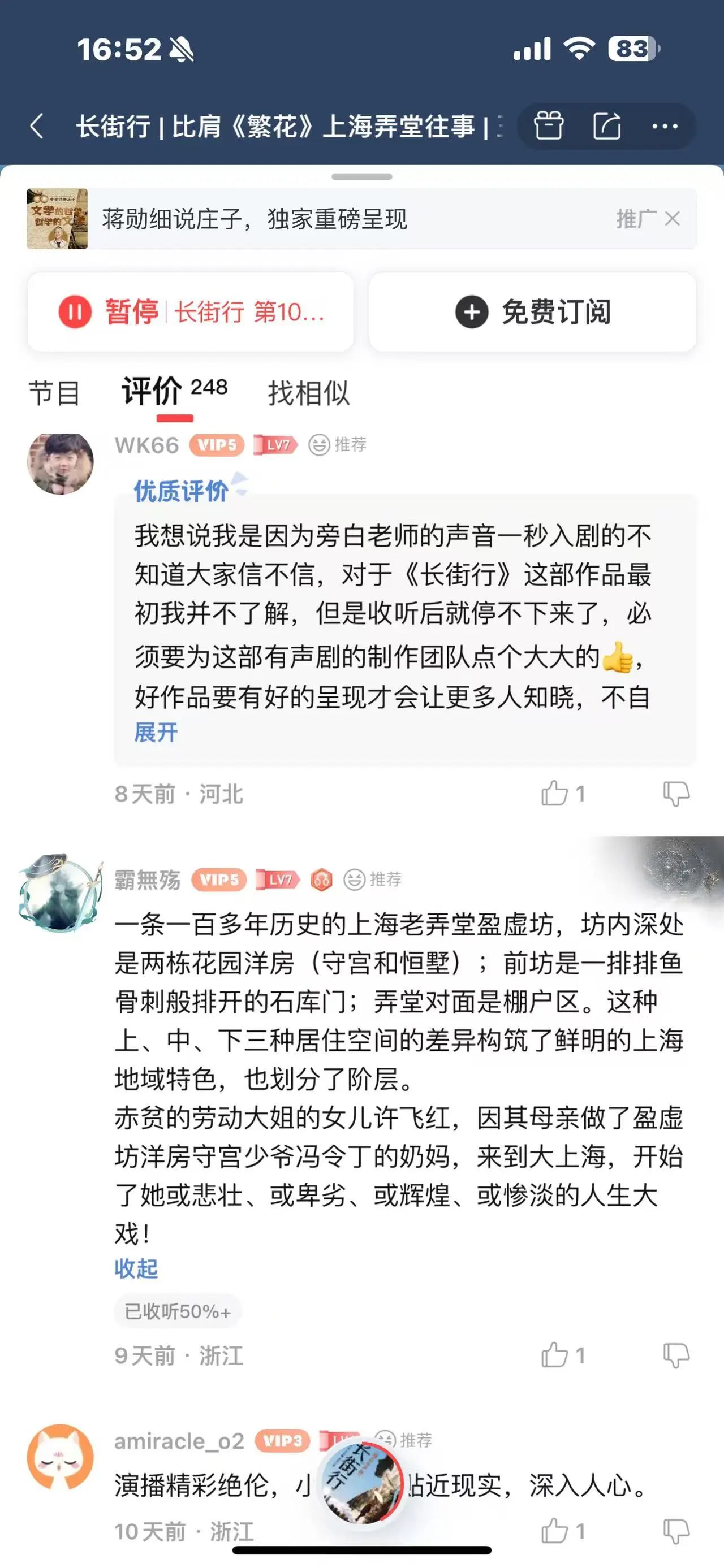Like WK66's review

(x=555, y=793)
